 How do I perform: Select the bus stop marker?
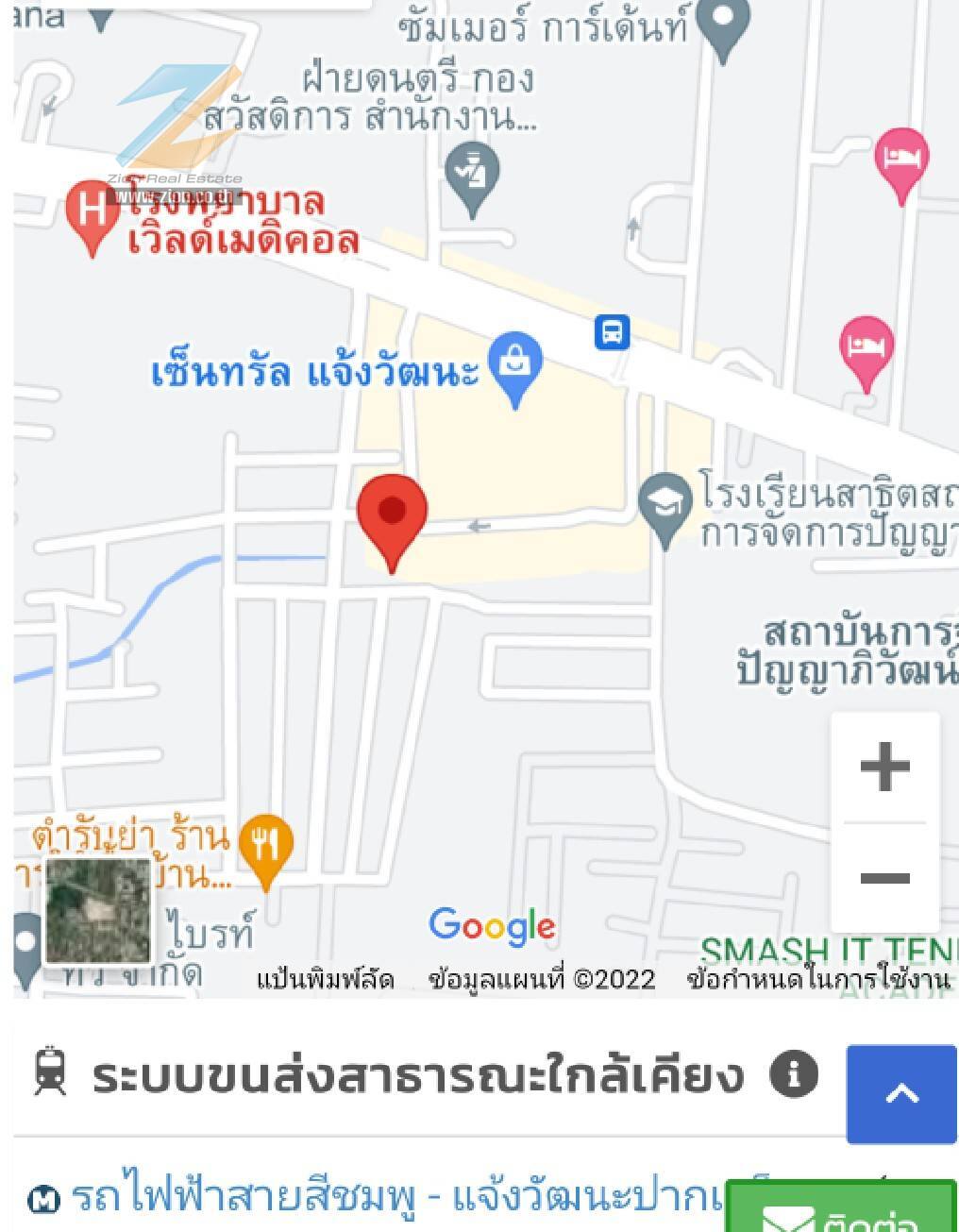coord(612,332)
